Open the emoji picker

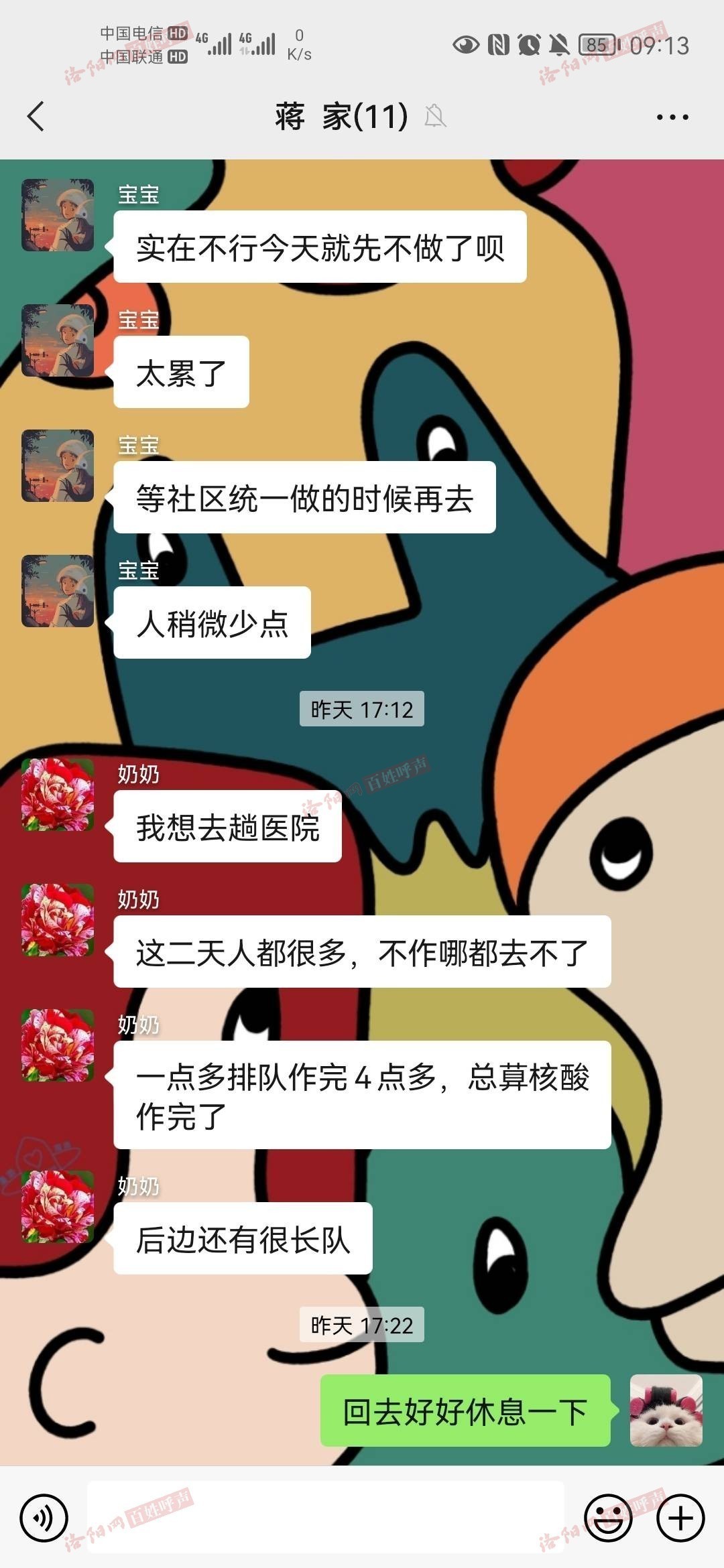(608, 1518)
